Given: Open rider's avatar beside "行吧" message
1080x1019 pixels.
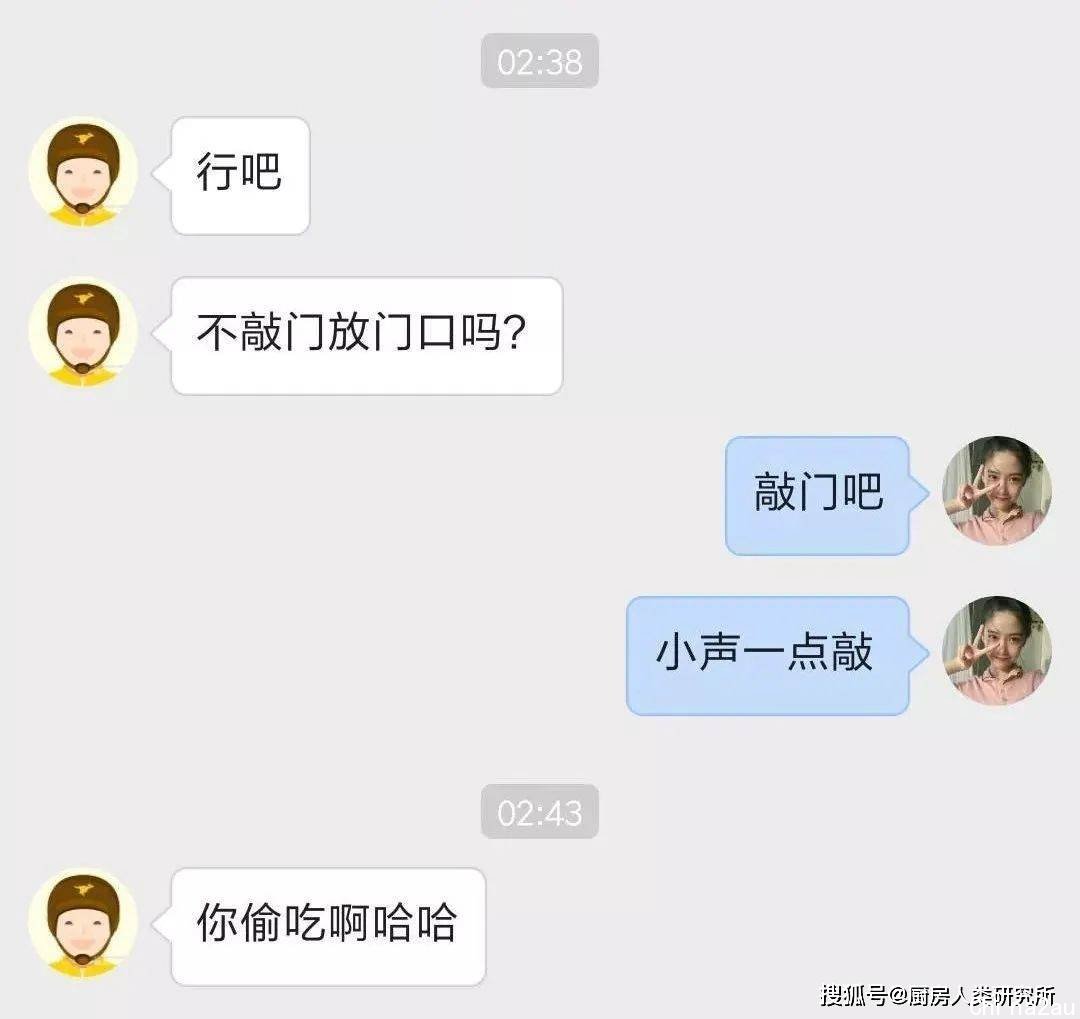Looking at the screenshot, I should [83, 173].
